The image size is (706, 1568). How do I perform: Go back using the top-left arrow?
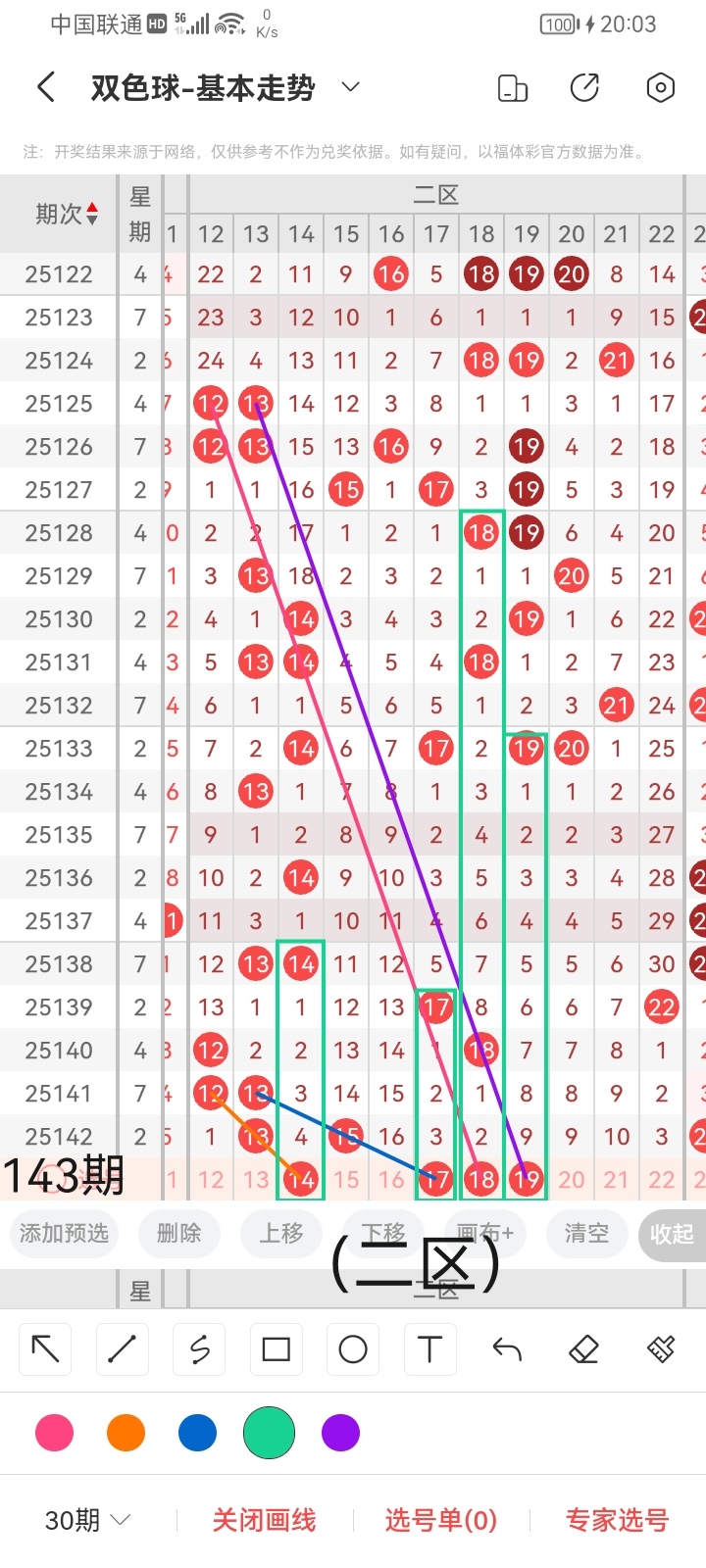click(x=46, y=87)
